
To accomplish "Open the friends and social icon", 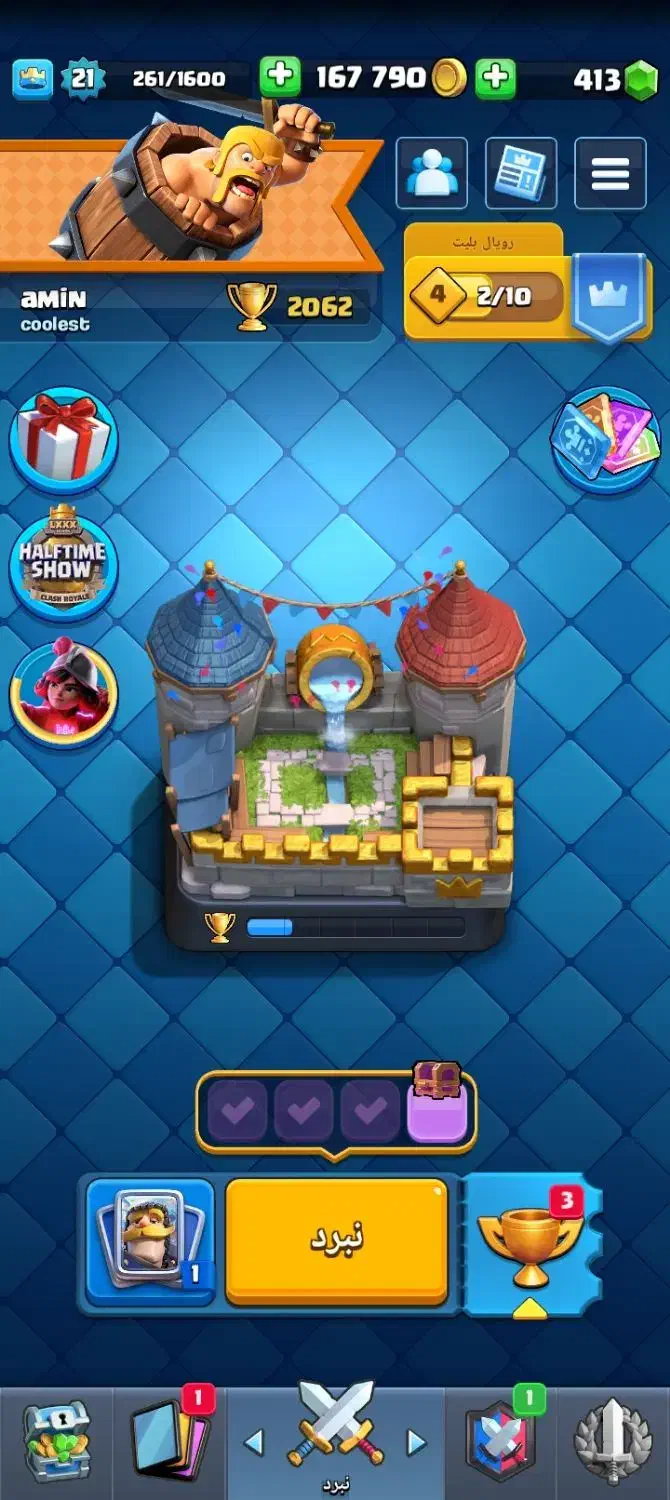I will point(432,173).
